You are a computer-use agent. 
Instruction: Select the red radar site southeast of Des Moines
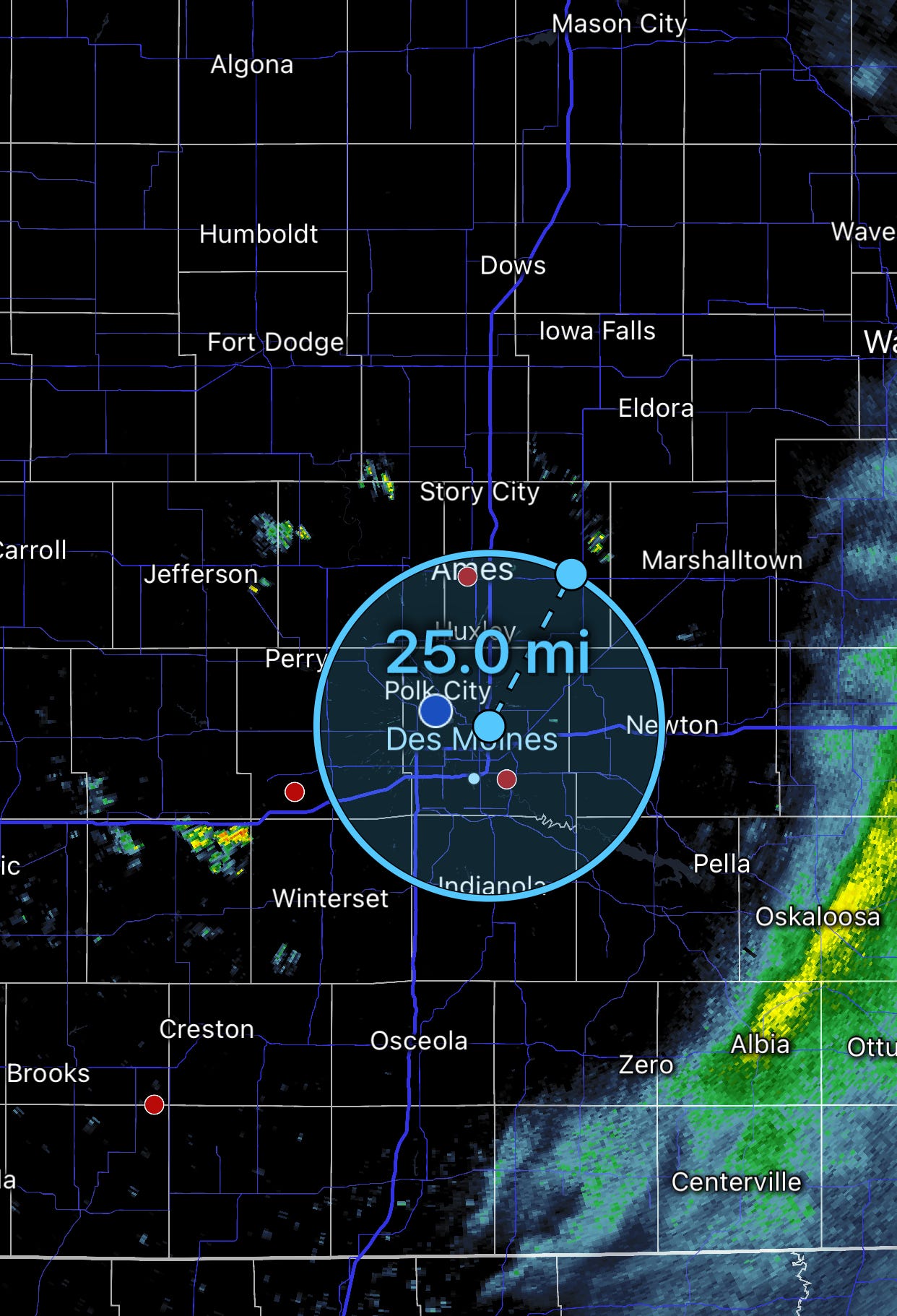coord(507,779)
